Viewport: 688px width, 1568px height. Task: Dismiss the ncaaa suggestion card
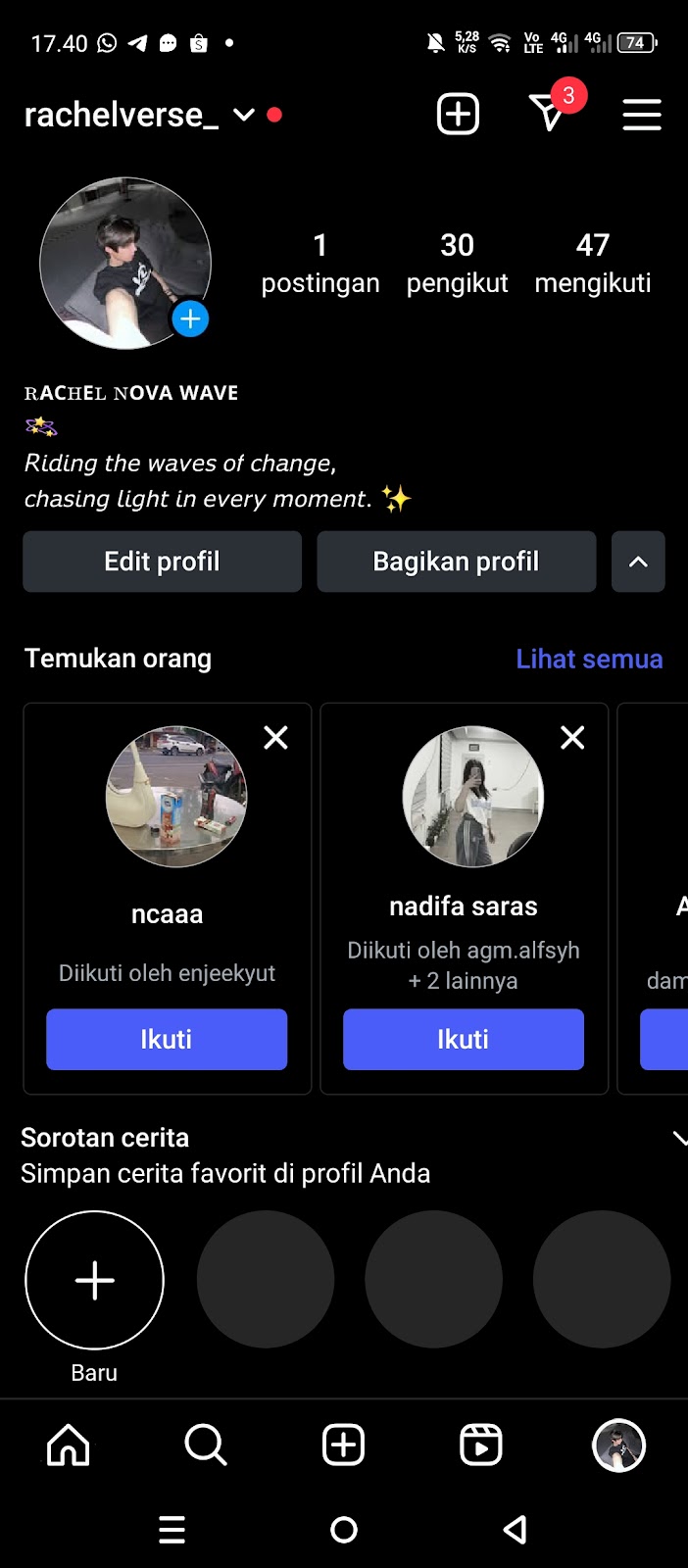(276, 737)
